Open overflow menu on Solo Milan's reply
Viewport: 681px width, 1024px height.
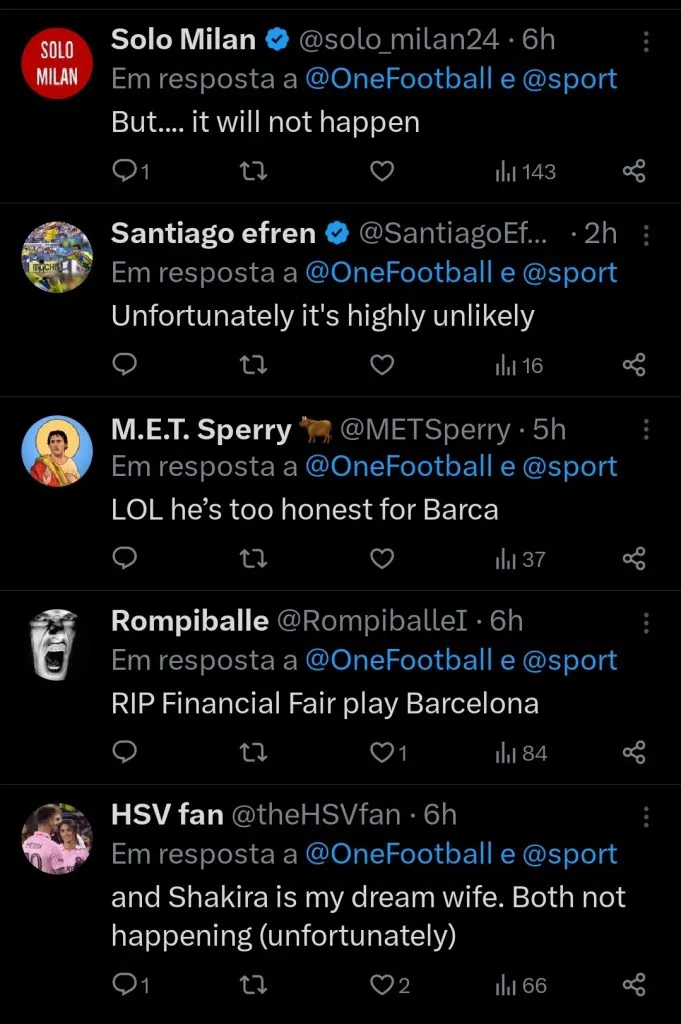[646, 42]
